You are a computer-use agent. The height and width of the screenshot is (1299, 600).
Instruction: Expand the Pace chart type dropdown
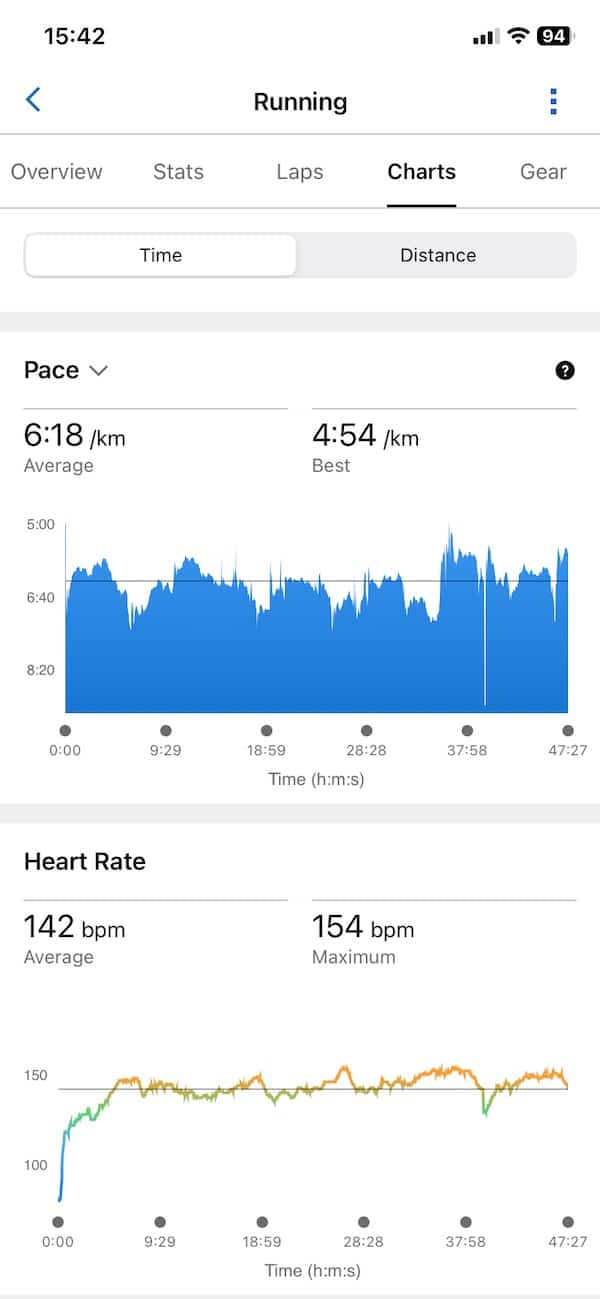[66, 370]
